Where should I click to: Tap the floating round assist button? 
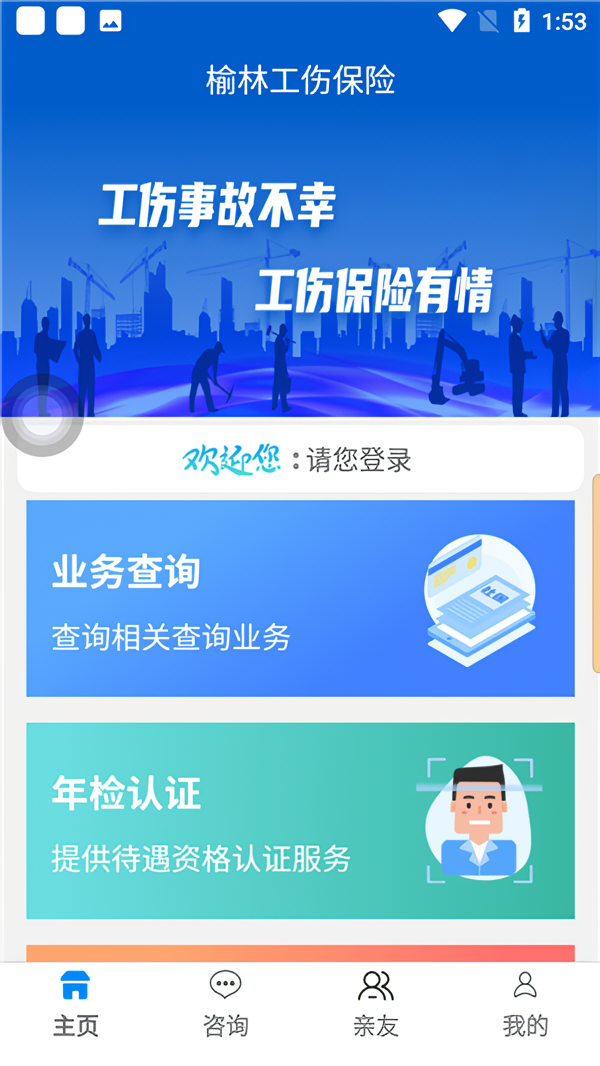tap(42, 416)
